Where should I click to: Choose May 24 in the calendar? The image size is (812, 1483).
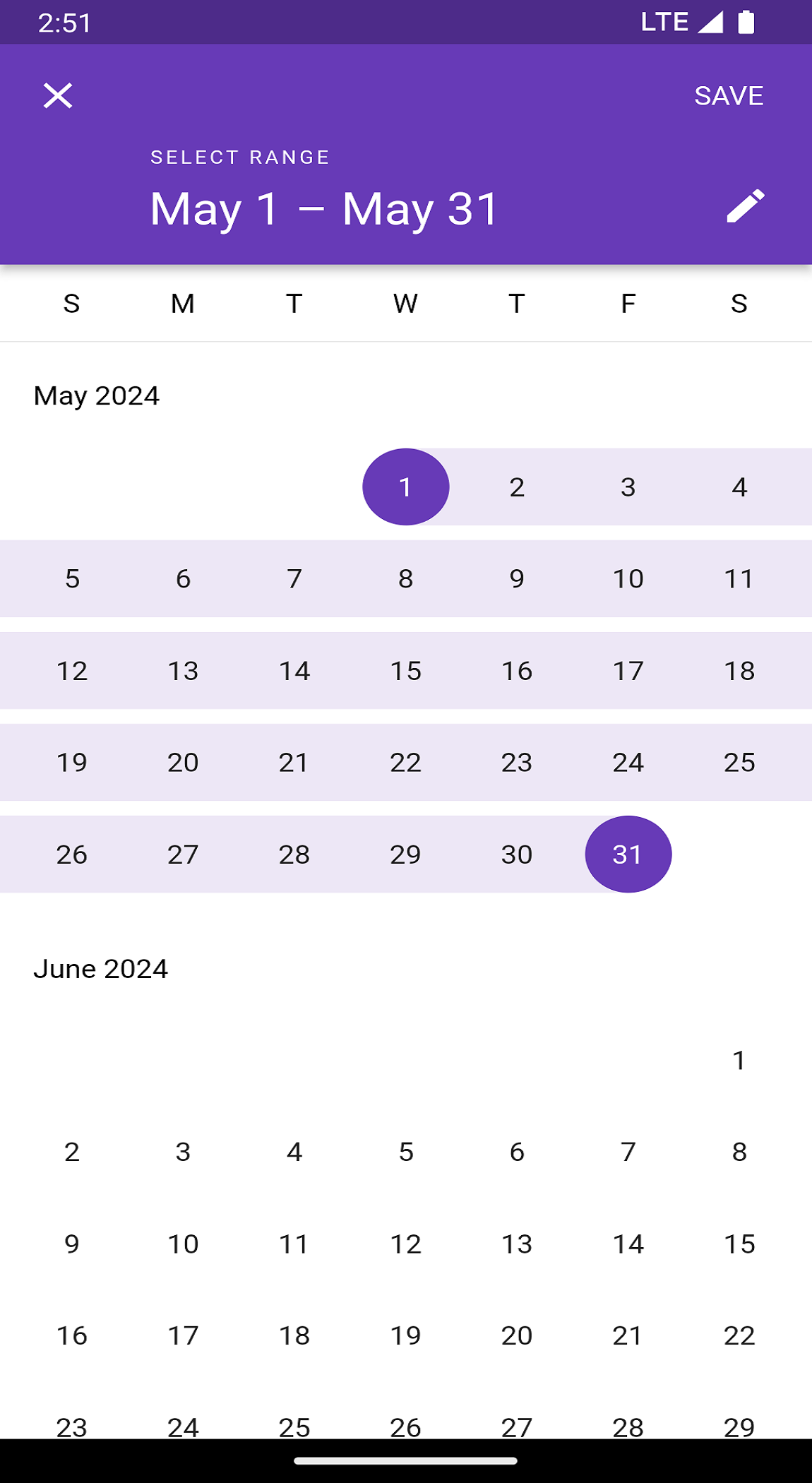tap(628, 762)
